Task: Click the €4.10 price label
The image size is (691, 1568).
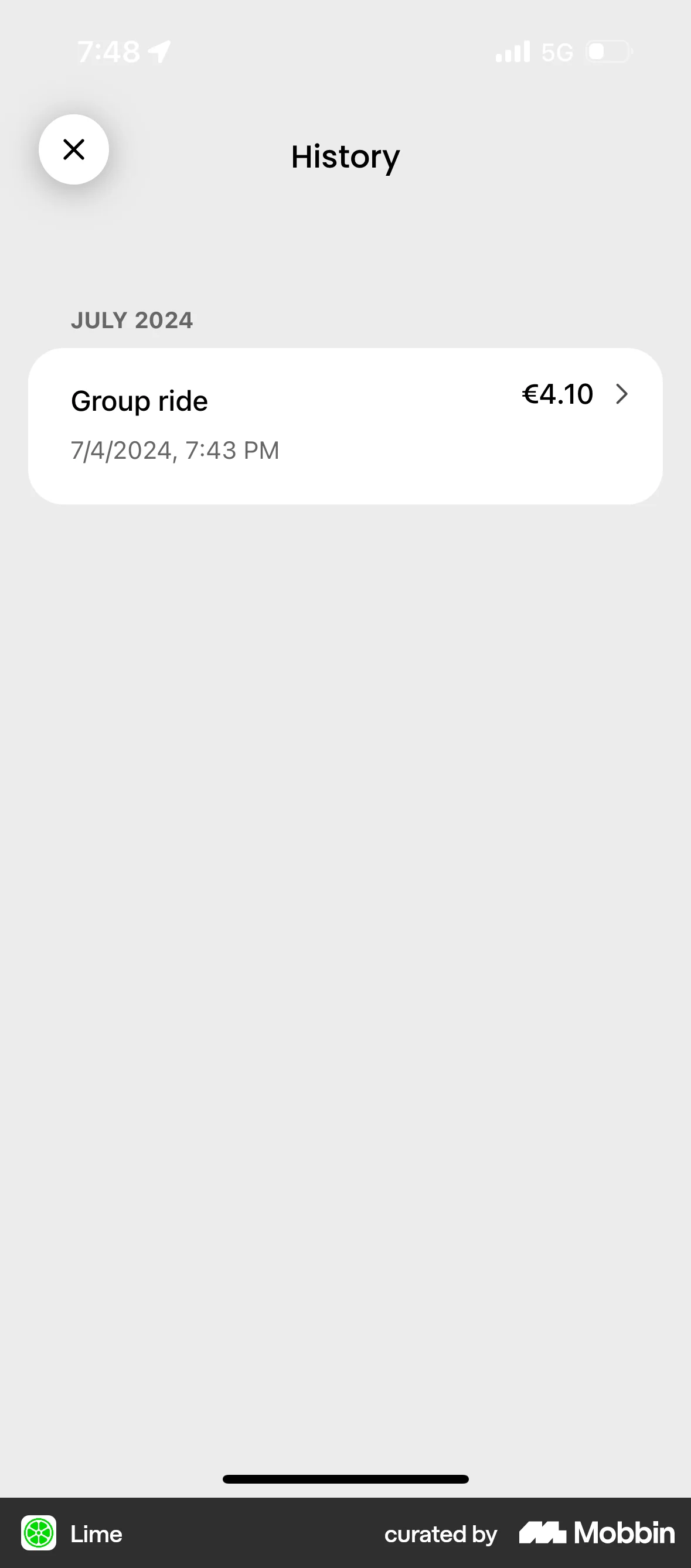Action: point(558,394)
